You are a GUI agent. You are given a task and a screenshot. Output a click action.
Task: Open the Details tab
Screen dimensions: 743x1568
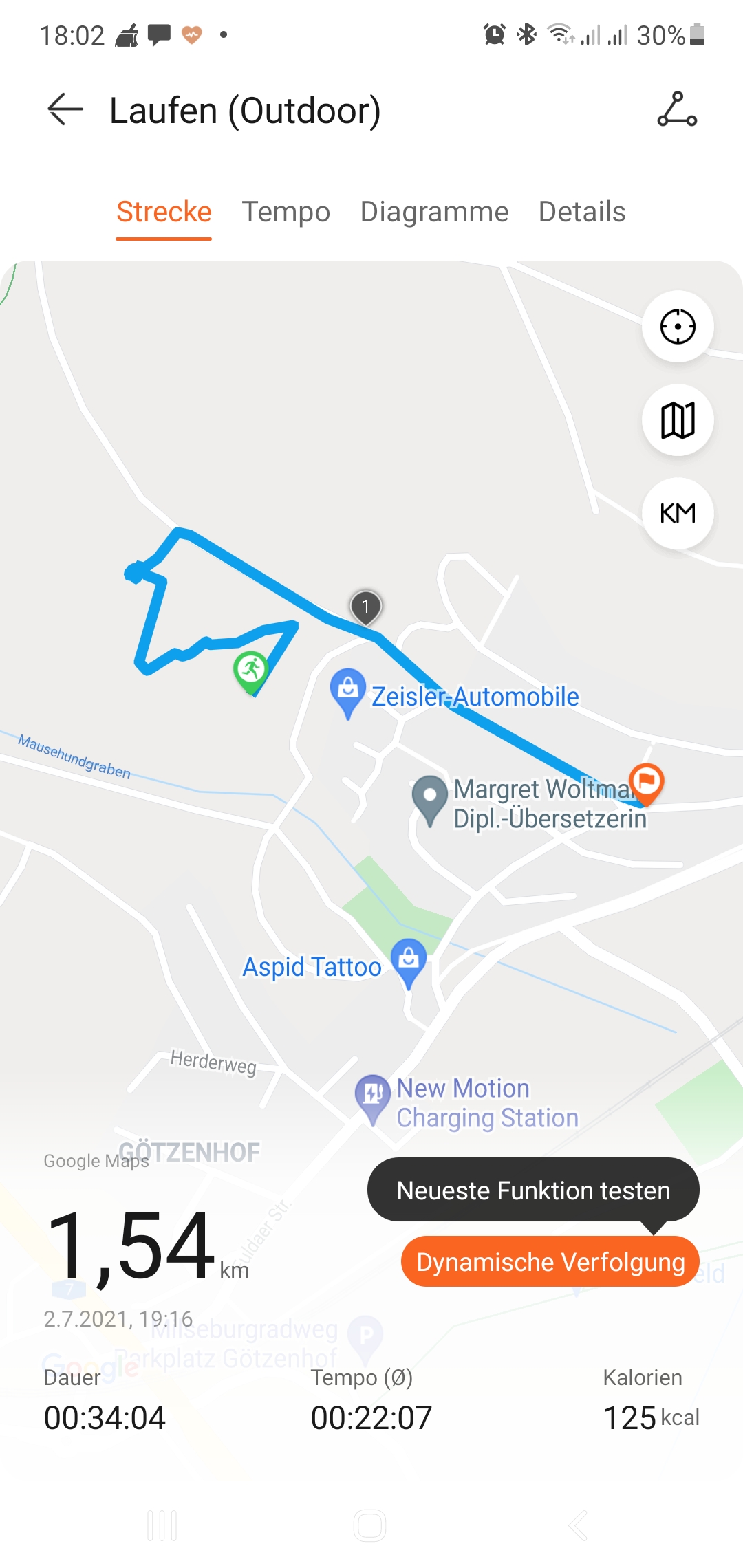click(582, 212)
